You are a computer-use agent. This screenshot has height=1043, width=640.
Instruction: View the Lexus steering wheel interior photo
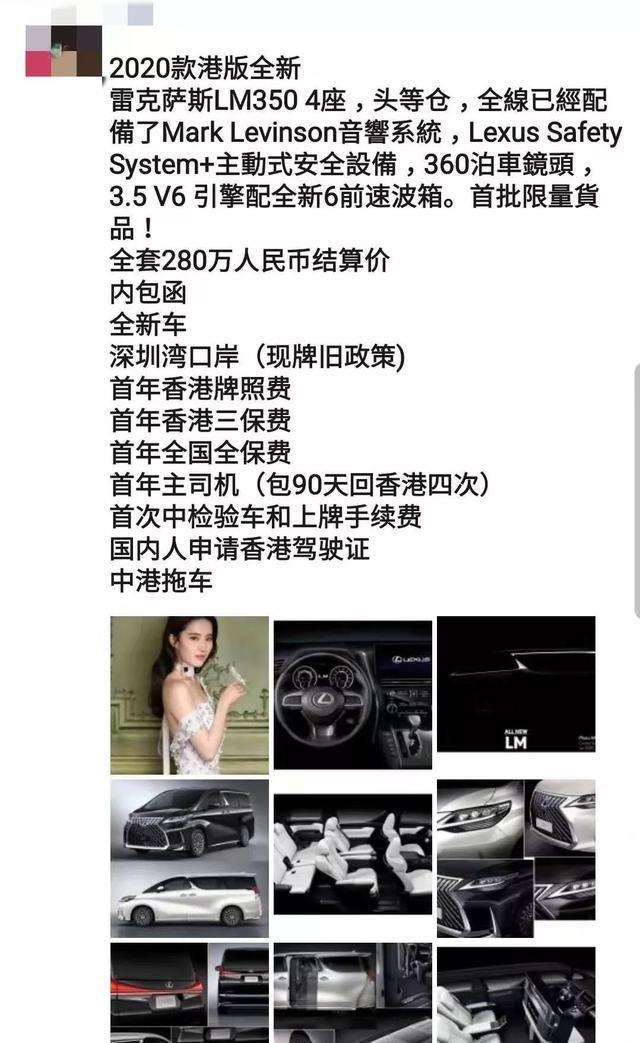click(352, 695)
